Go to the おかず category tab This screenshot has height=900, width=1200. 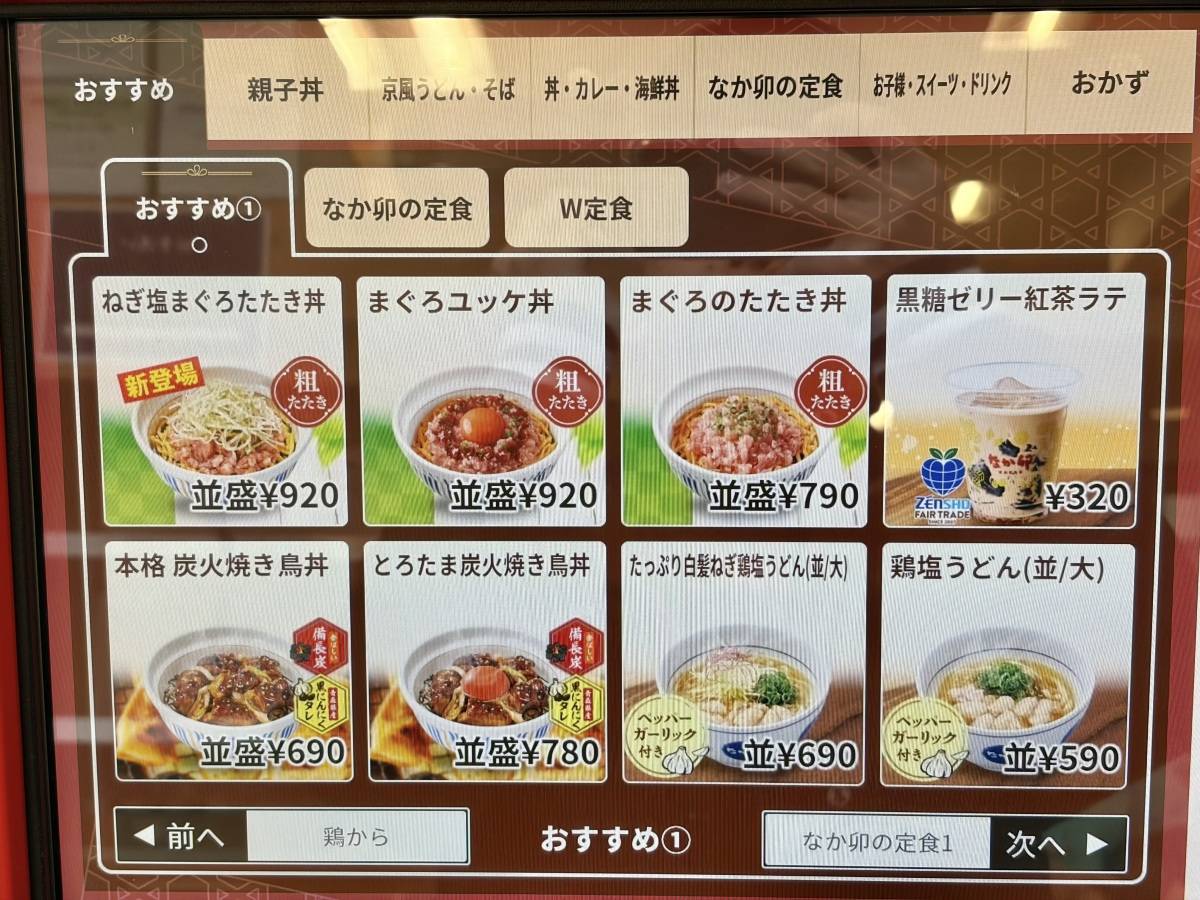point(1109,84)
